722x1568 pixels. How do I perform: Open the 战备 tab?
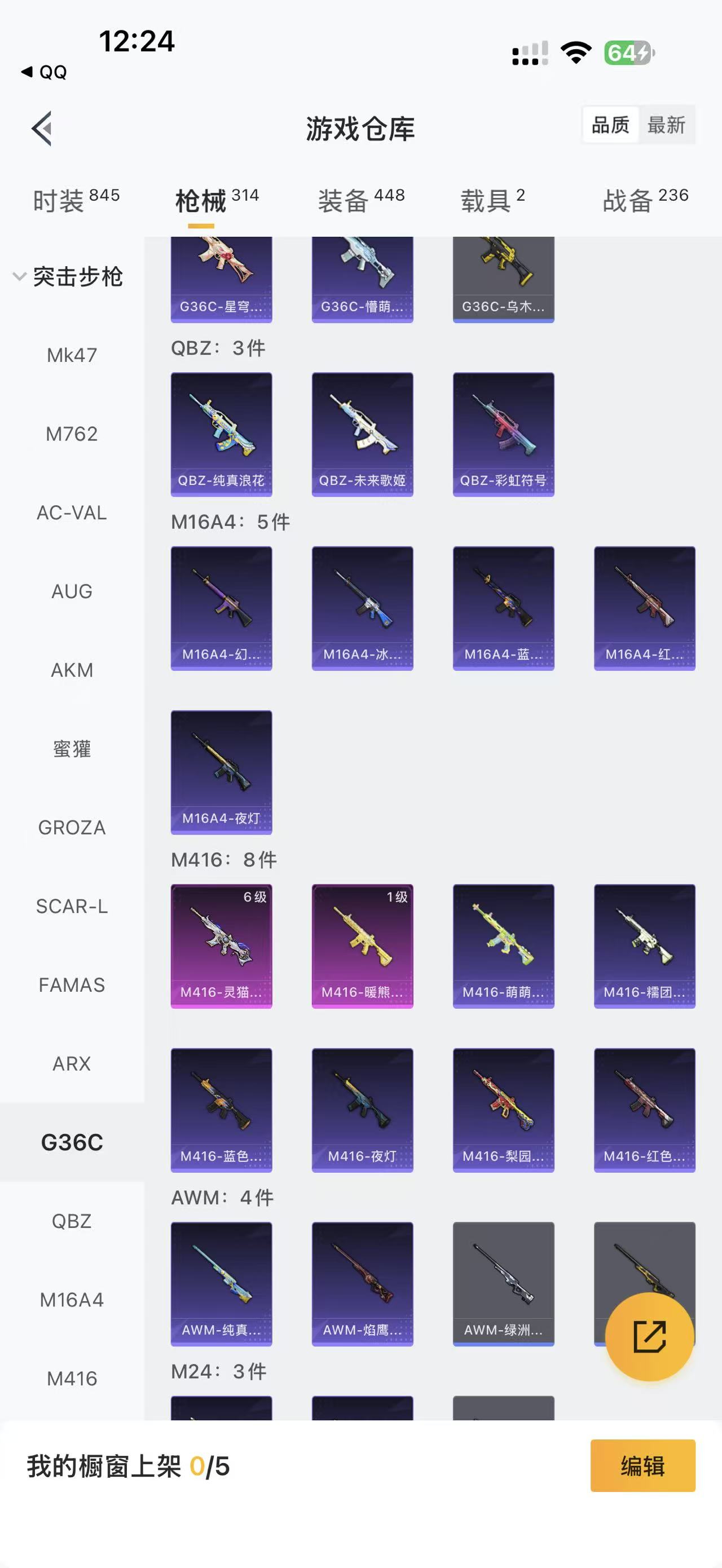645,200
